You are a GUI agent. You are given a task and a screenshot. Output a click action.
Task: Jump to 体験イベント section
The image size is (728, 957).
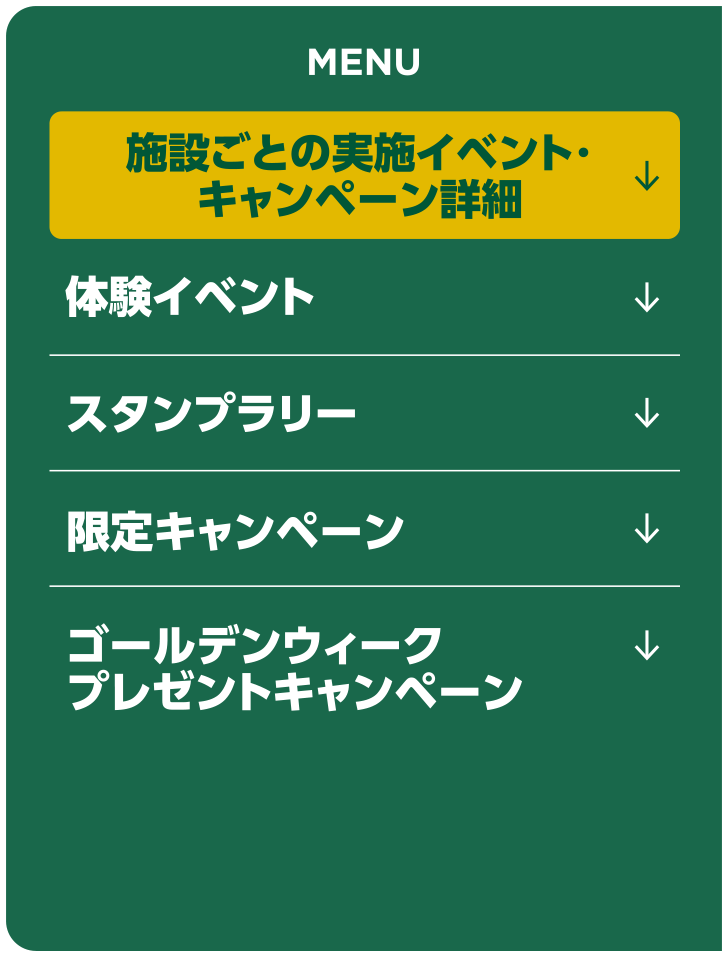tap(364, 298)
